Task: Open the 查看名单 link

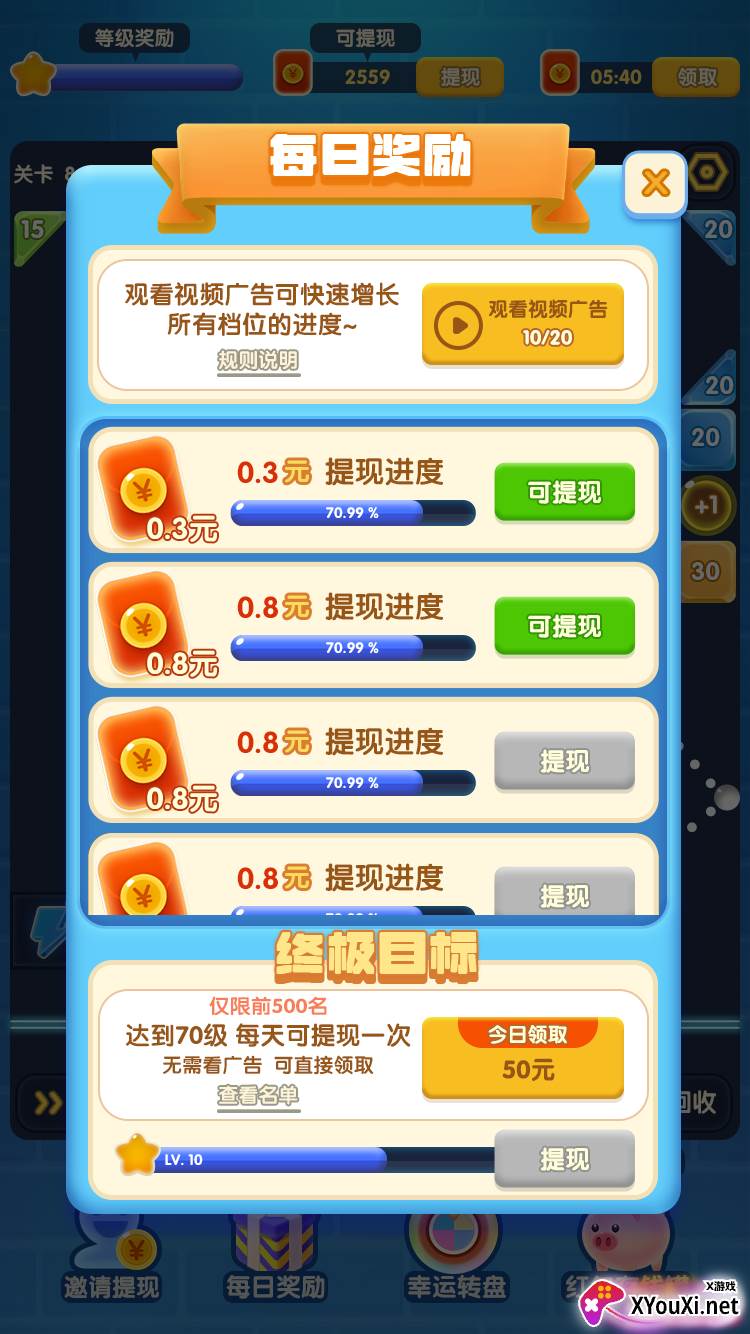Action: pos(258,1096)
